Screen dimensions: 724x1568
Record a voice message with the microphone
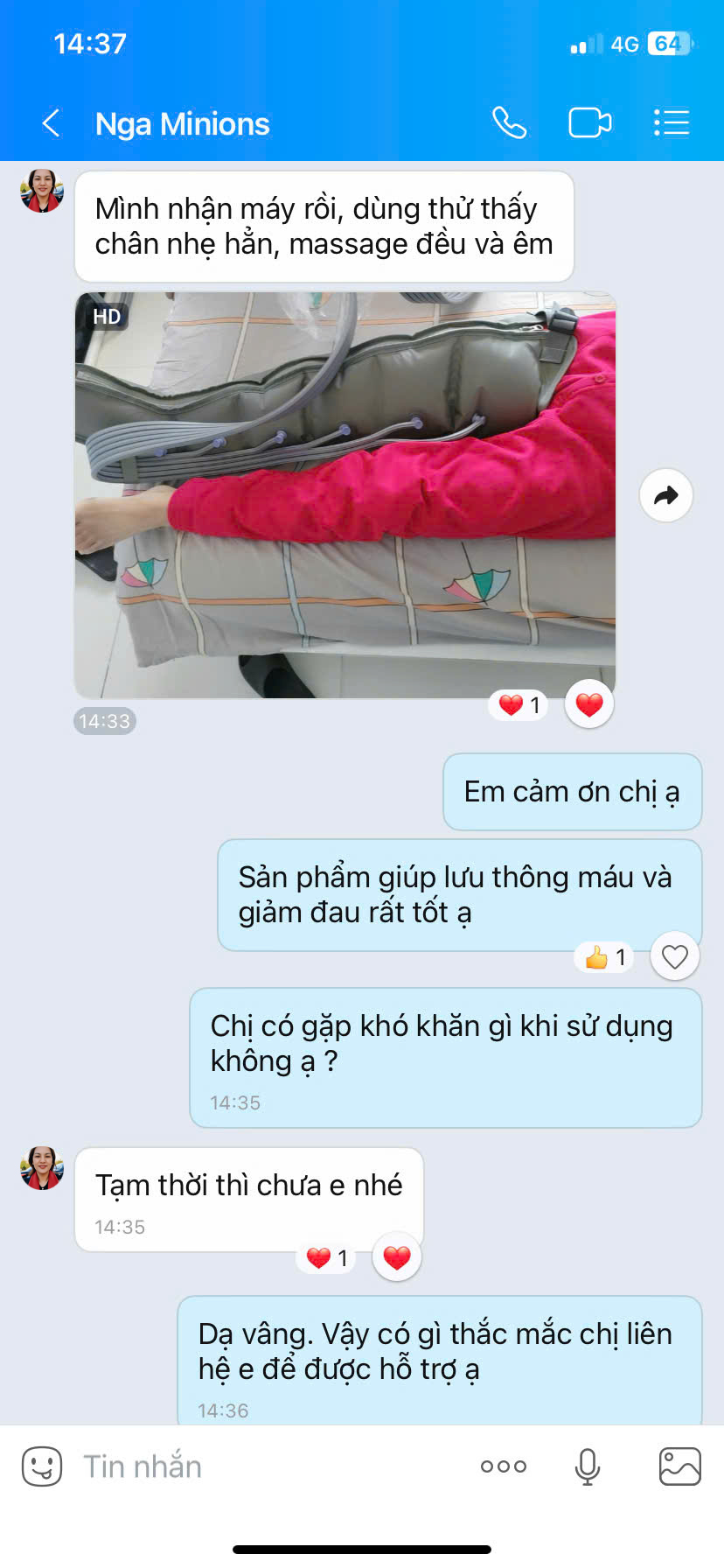588,1466
